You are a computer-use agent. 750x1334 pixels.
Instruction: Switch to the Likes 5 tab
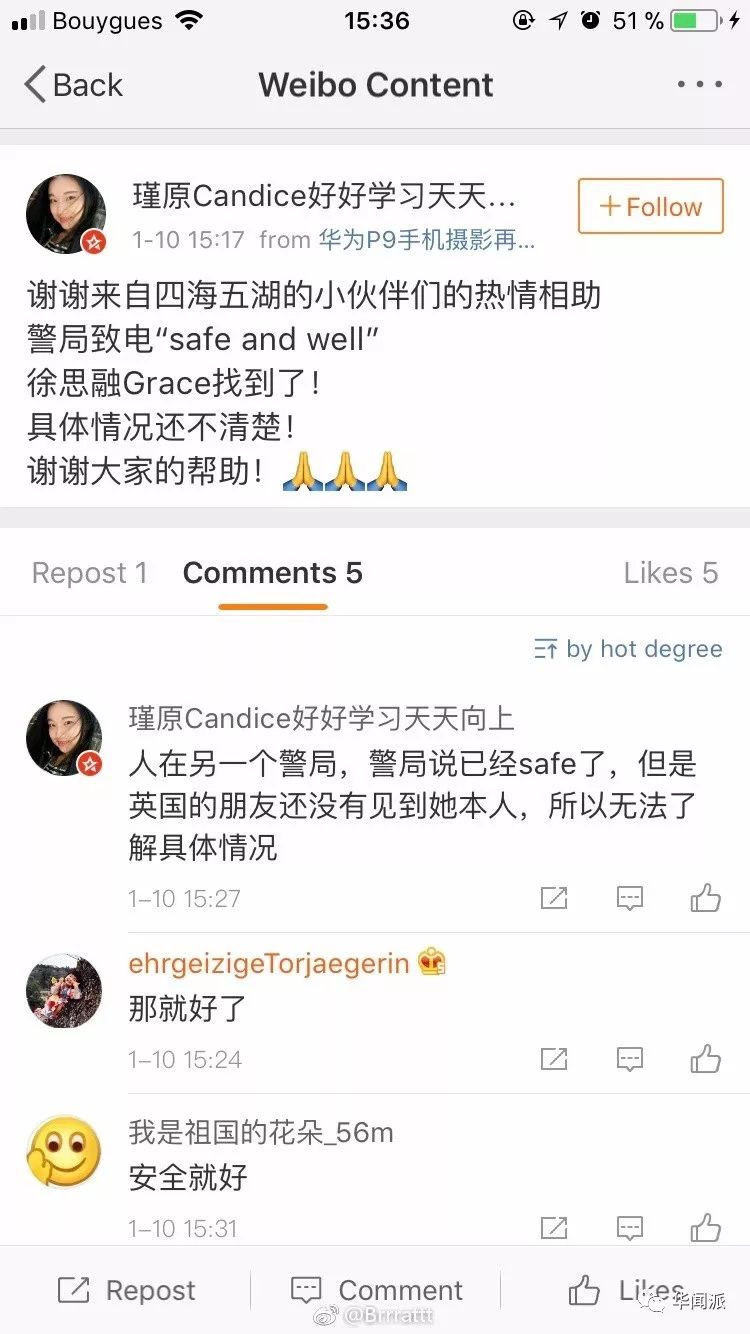click(x=671, y=573)
